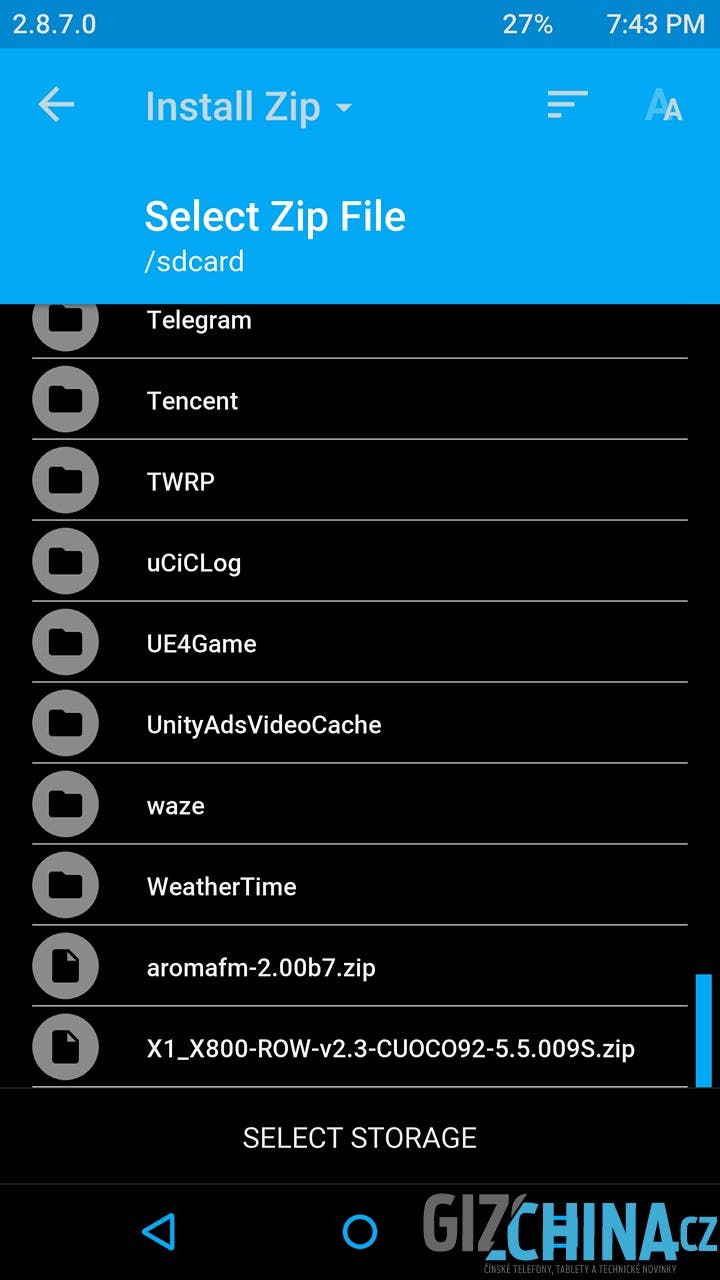Open the sort options icon
Screen dimensions: 720x1280
pos(567,105)
